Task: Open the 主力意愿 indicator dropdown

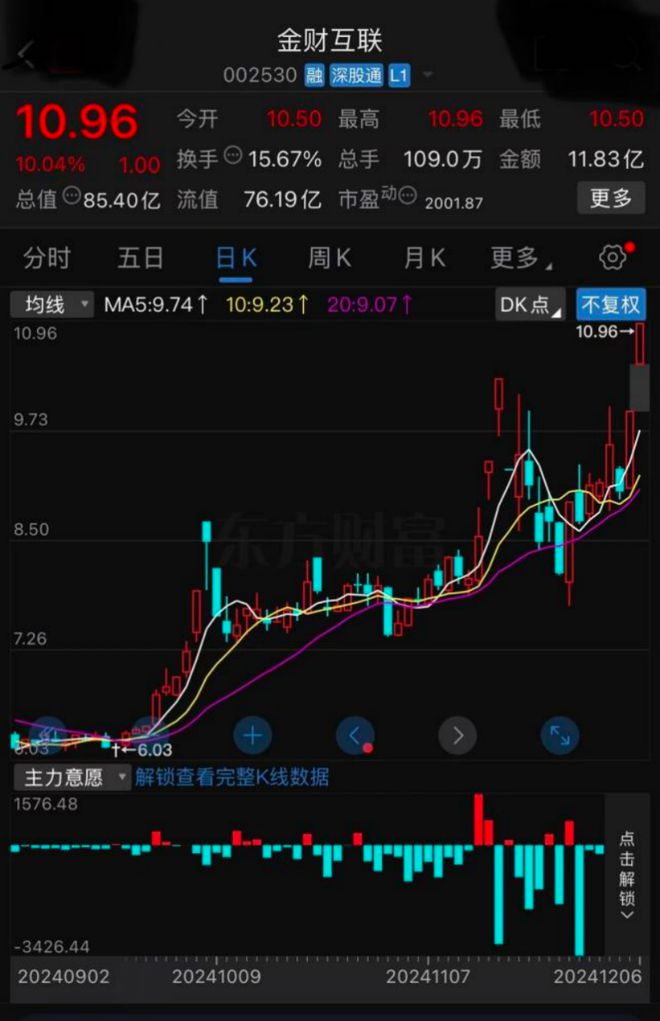Action: point(72,777)
